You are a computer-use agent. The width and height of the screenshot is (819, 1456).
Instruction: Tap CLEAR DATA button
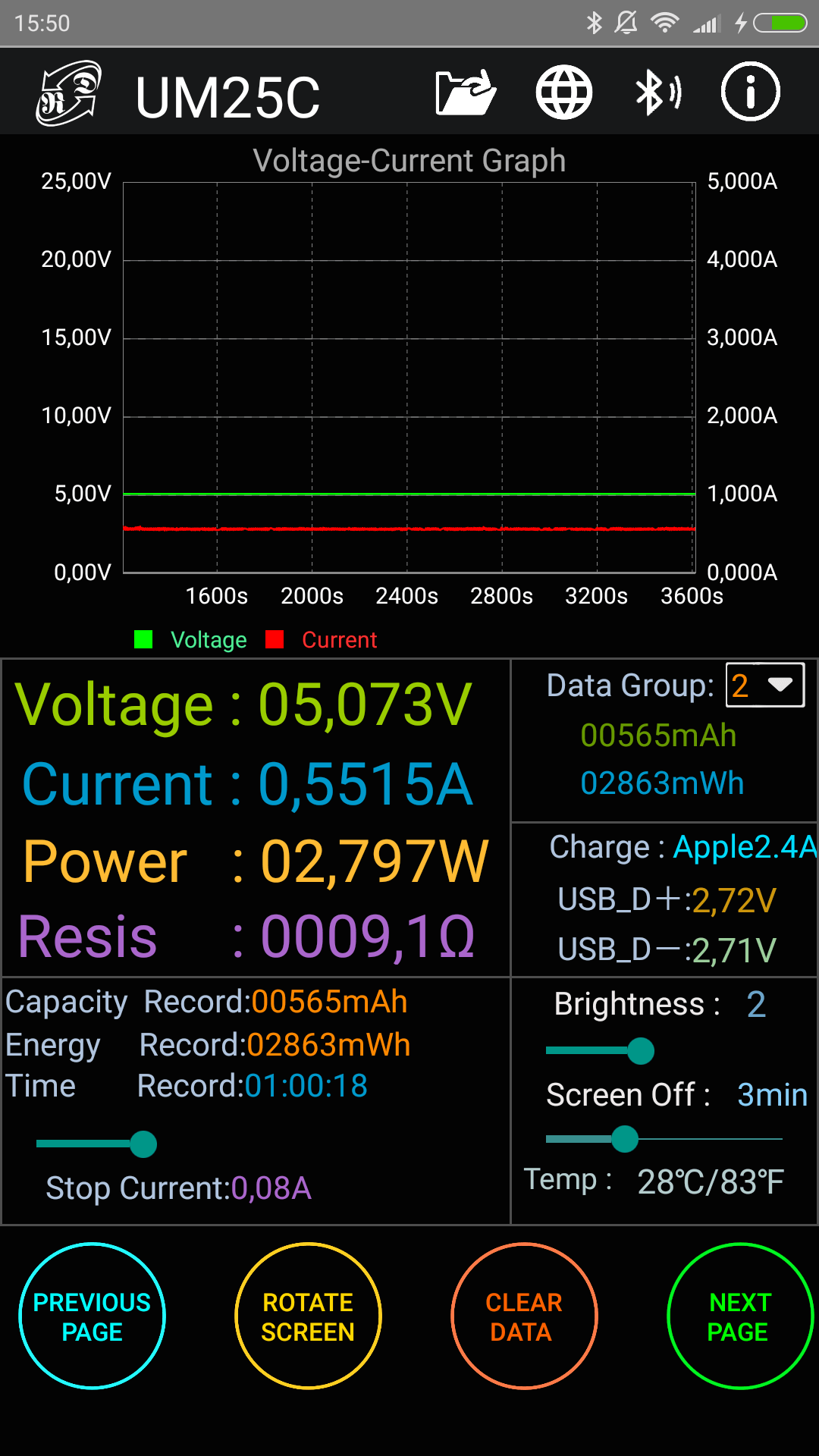click(524, 1316)
